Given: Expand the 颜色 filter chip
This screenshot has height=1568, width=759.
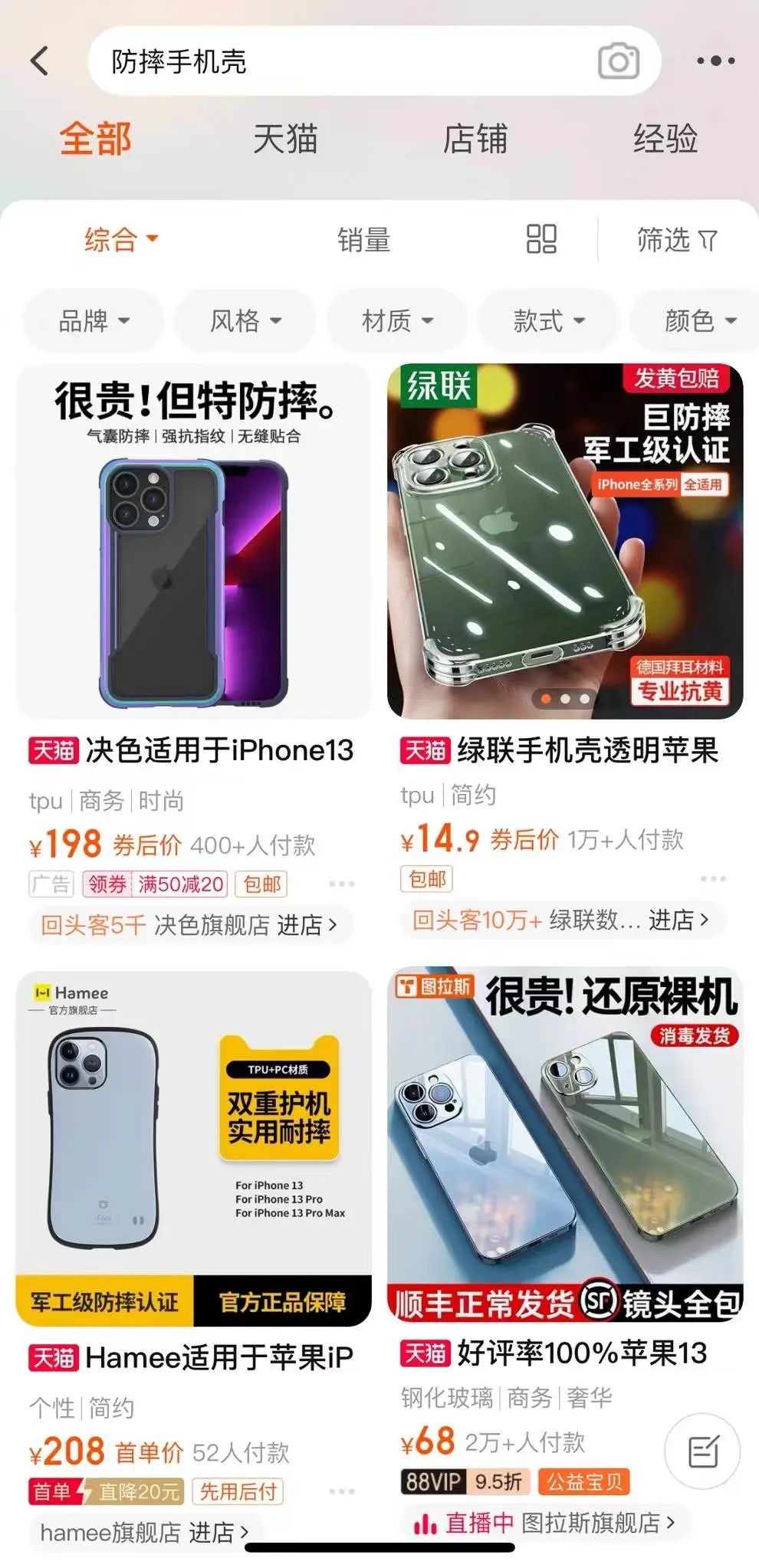Looking at the screenshot, I should coord(699,320).
